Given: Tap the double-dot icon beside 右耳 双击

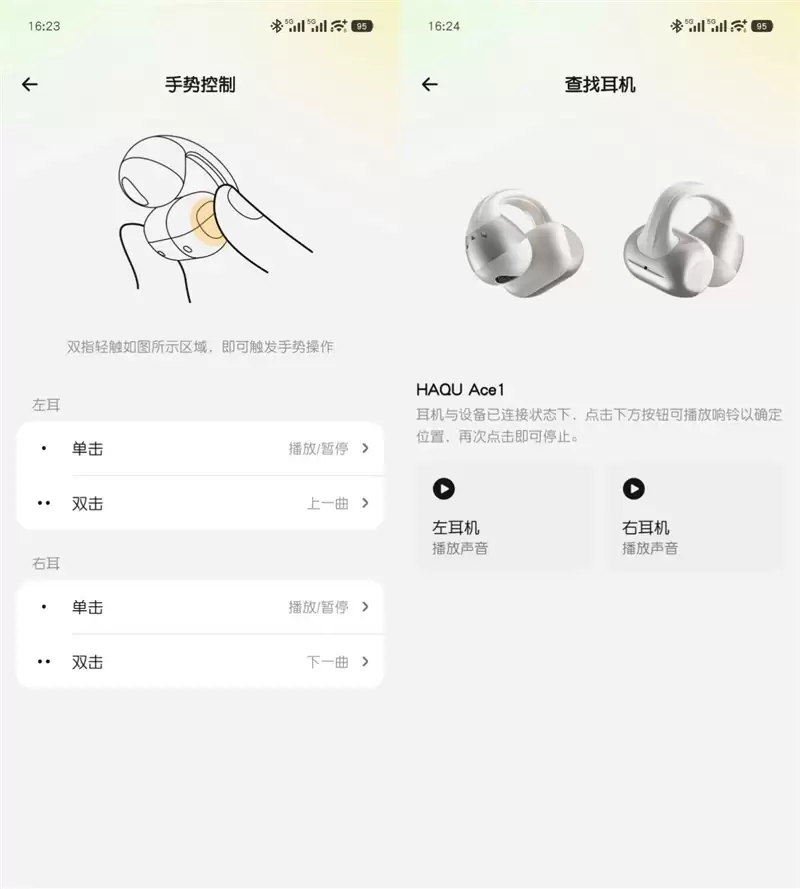Looking at the screenshot, I should (x=43, y=662).
